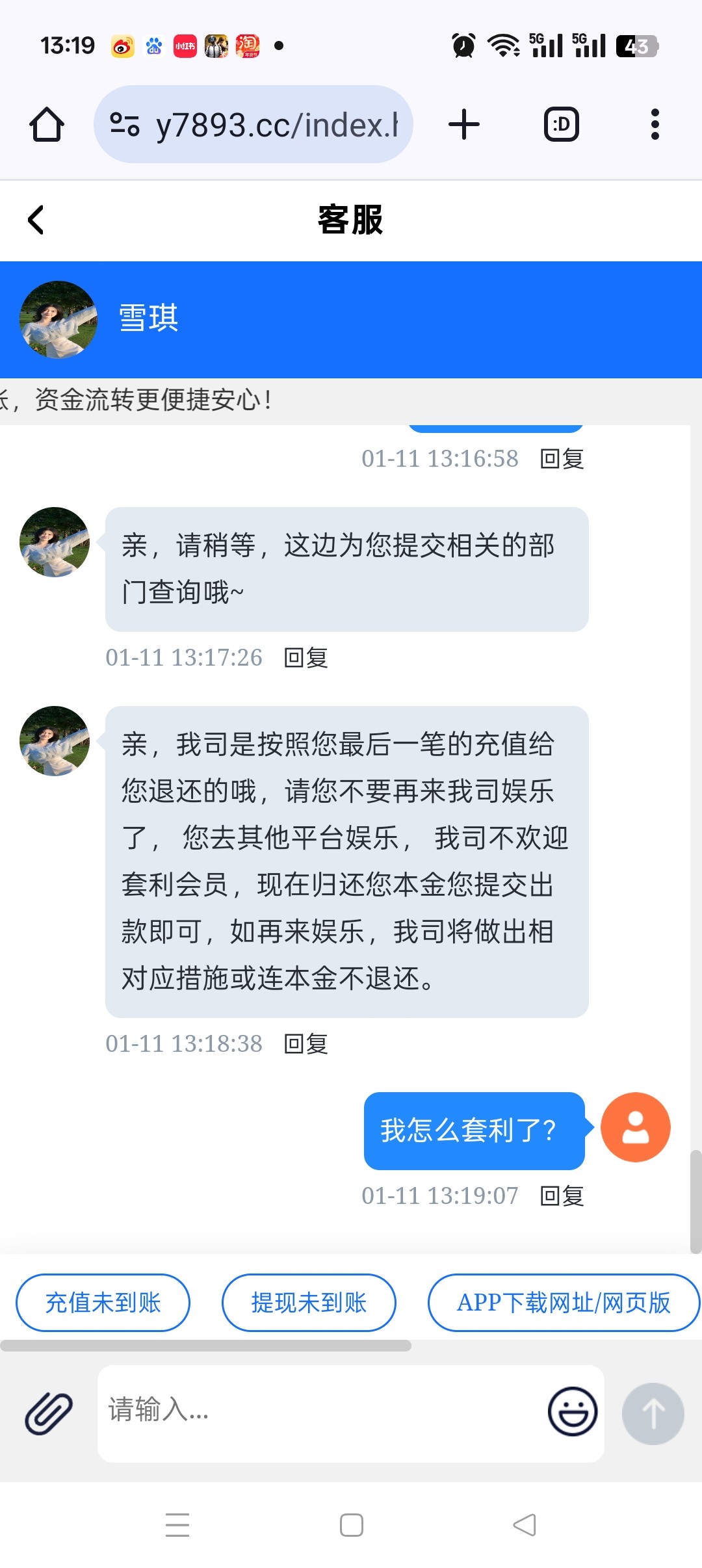Reply to the 13:17:26 message

306,658
